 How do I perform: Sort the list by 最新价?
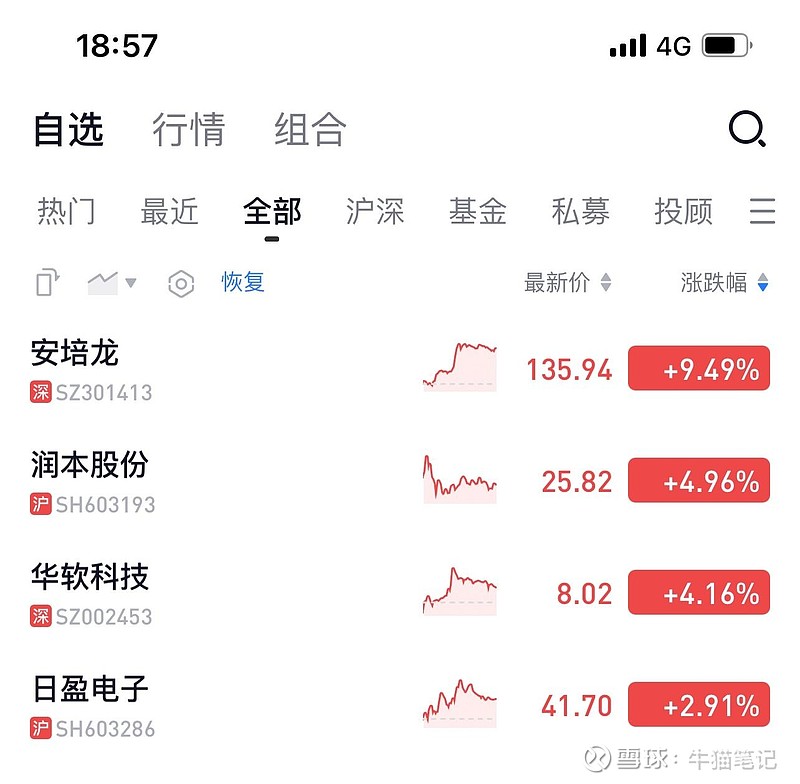click(567, 283)
